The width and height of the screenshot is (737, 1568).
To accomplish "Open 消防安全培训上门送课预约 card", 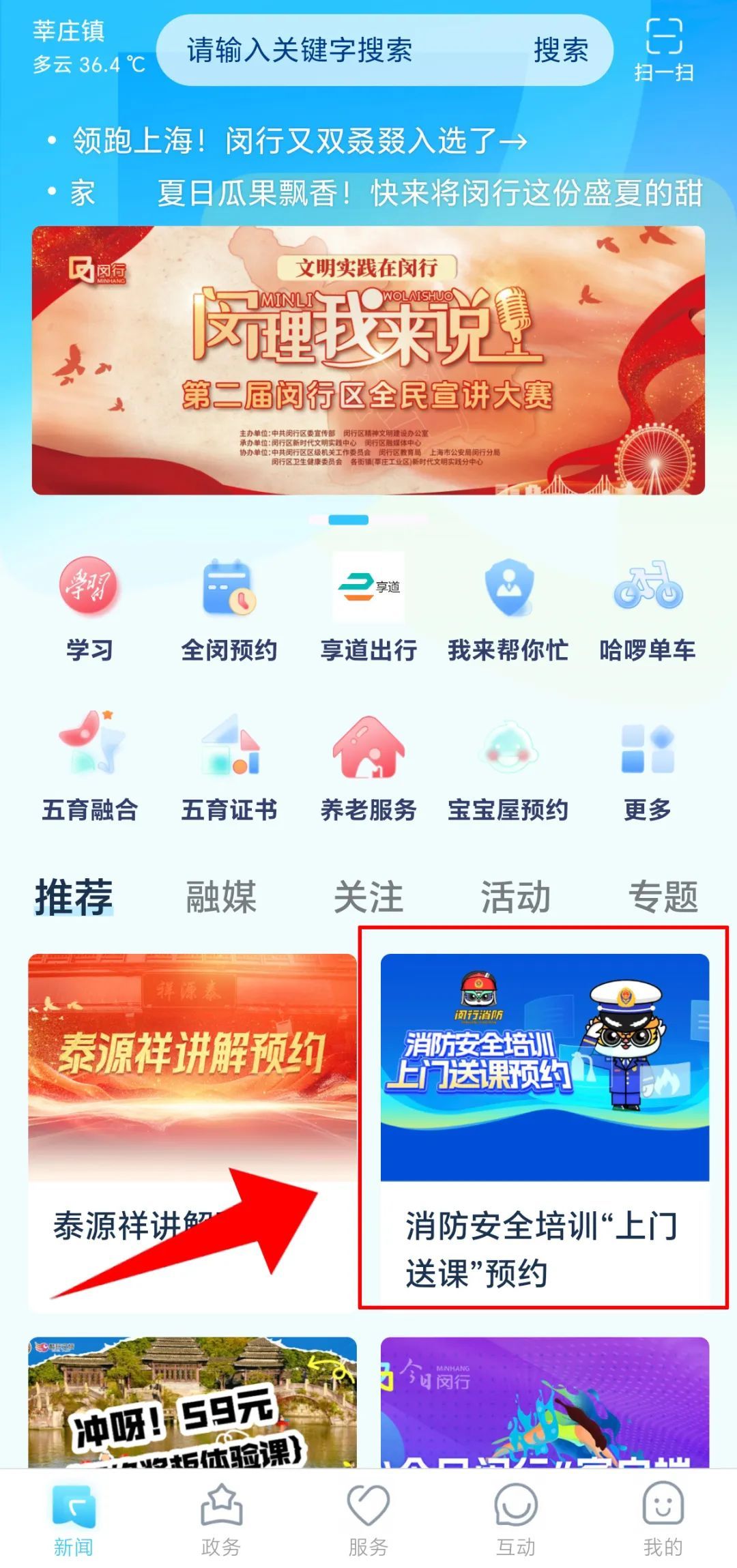I will click(545, 1119).
